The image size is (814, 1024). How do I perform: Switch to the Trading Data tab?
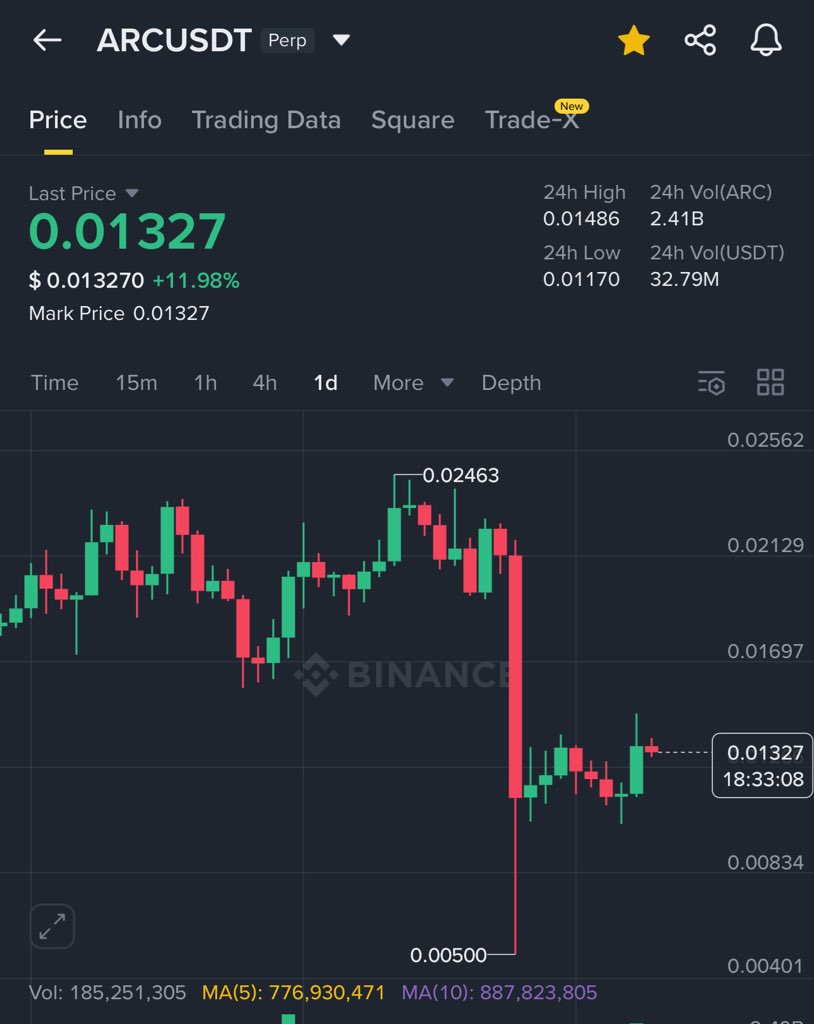click(266, 120)
